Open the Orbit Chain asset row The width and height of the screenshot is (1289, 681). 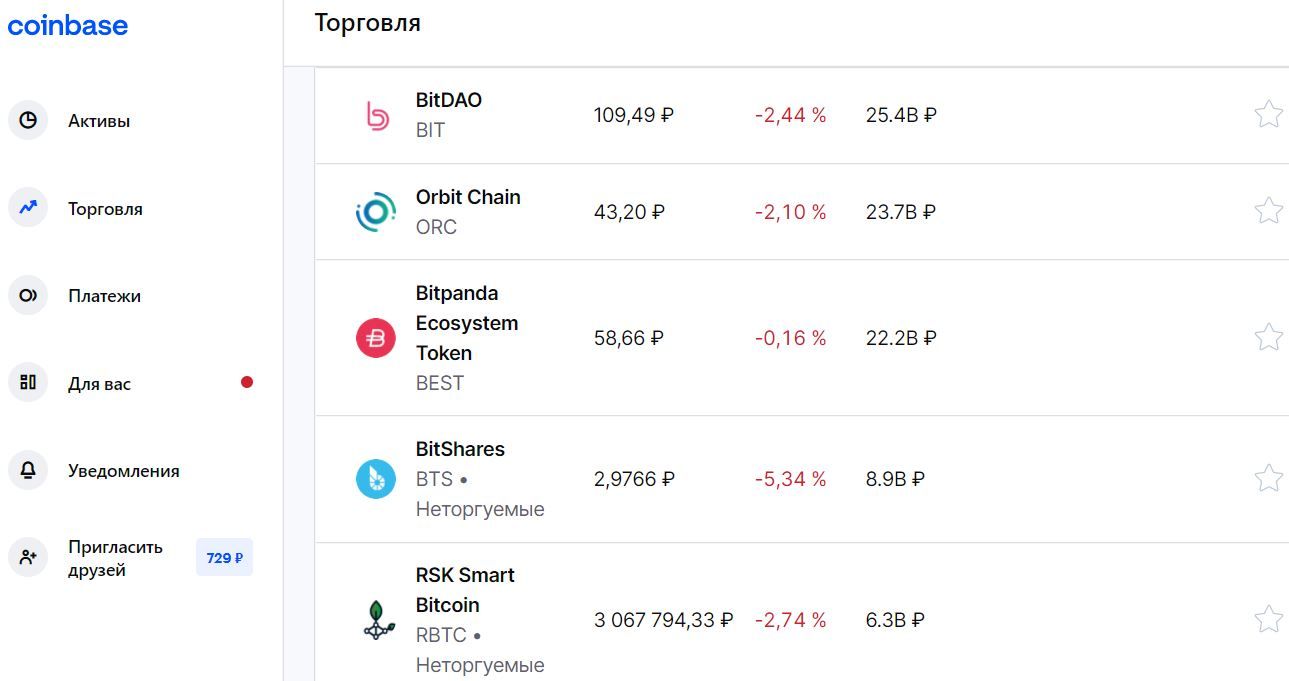[467, 198]
